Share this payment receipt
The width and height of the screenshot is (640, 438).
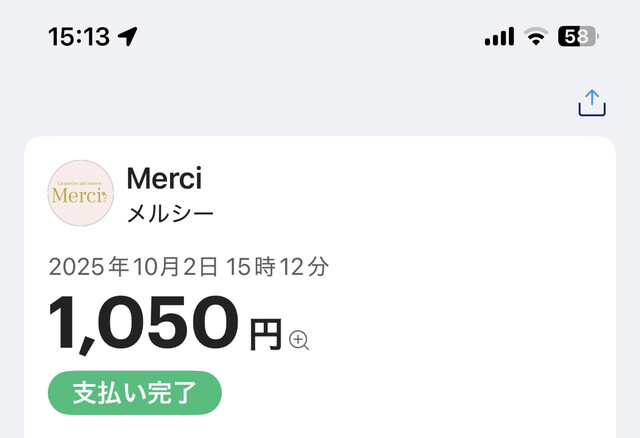tap(592, 103)
